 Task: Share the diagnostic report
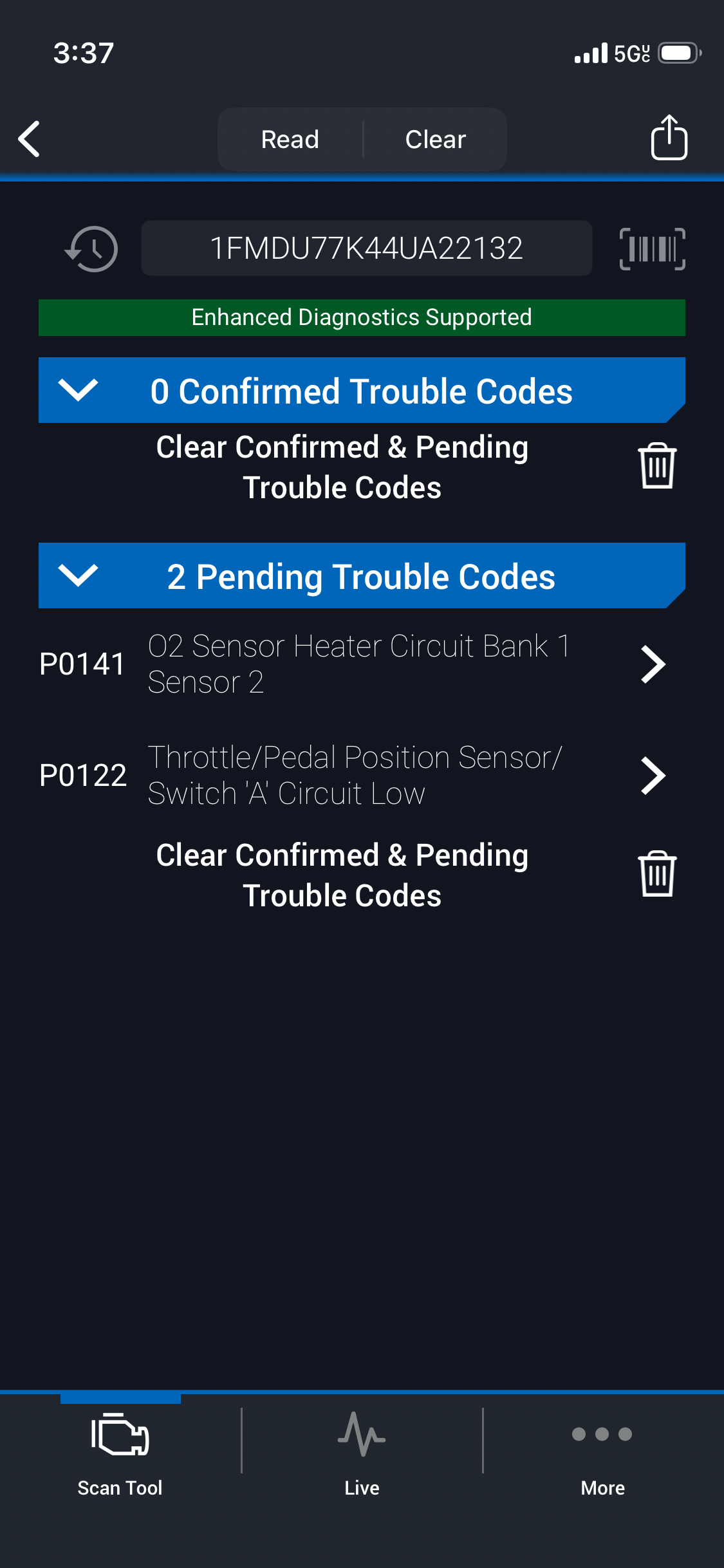pos(669,138)
